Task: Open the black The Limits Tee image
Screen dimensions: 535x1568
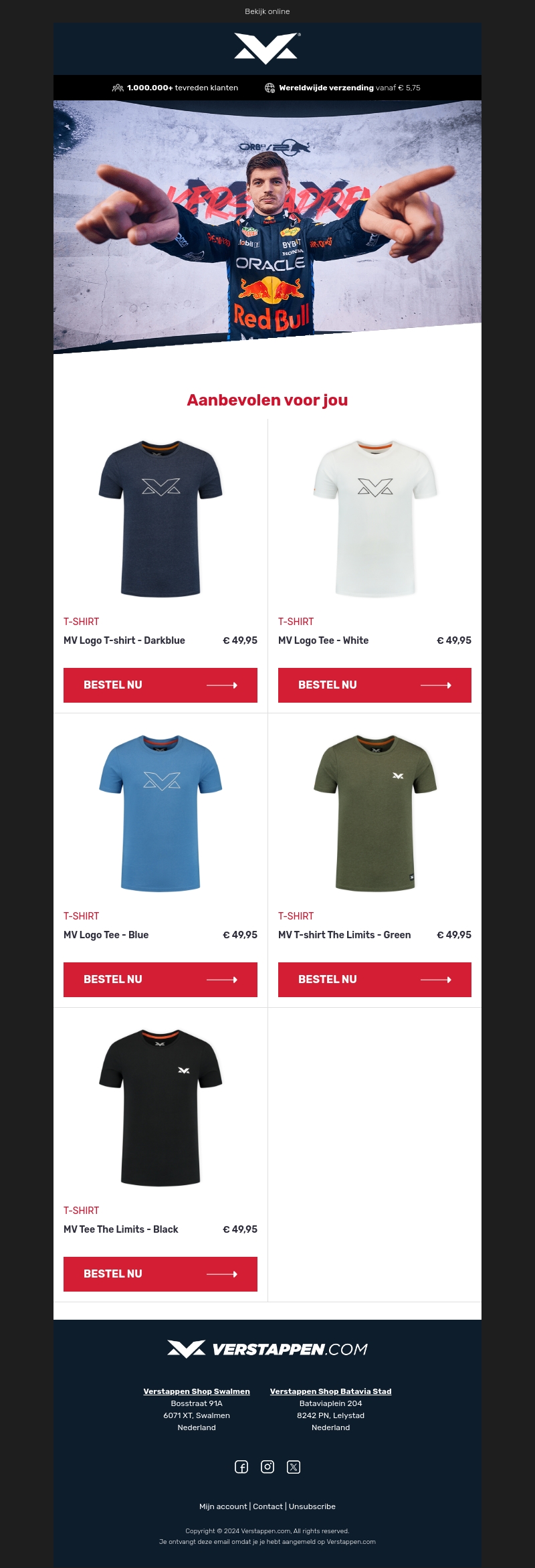Action: pyautogui.click(x=160, y=1108)
